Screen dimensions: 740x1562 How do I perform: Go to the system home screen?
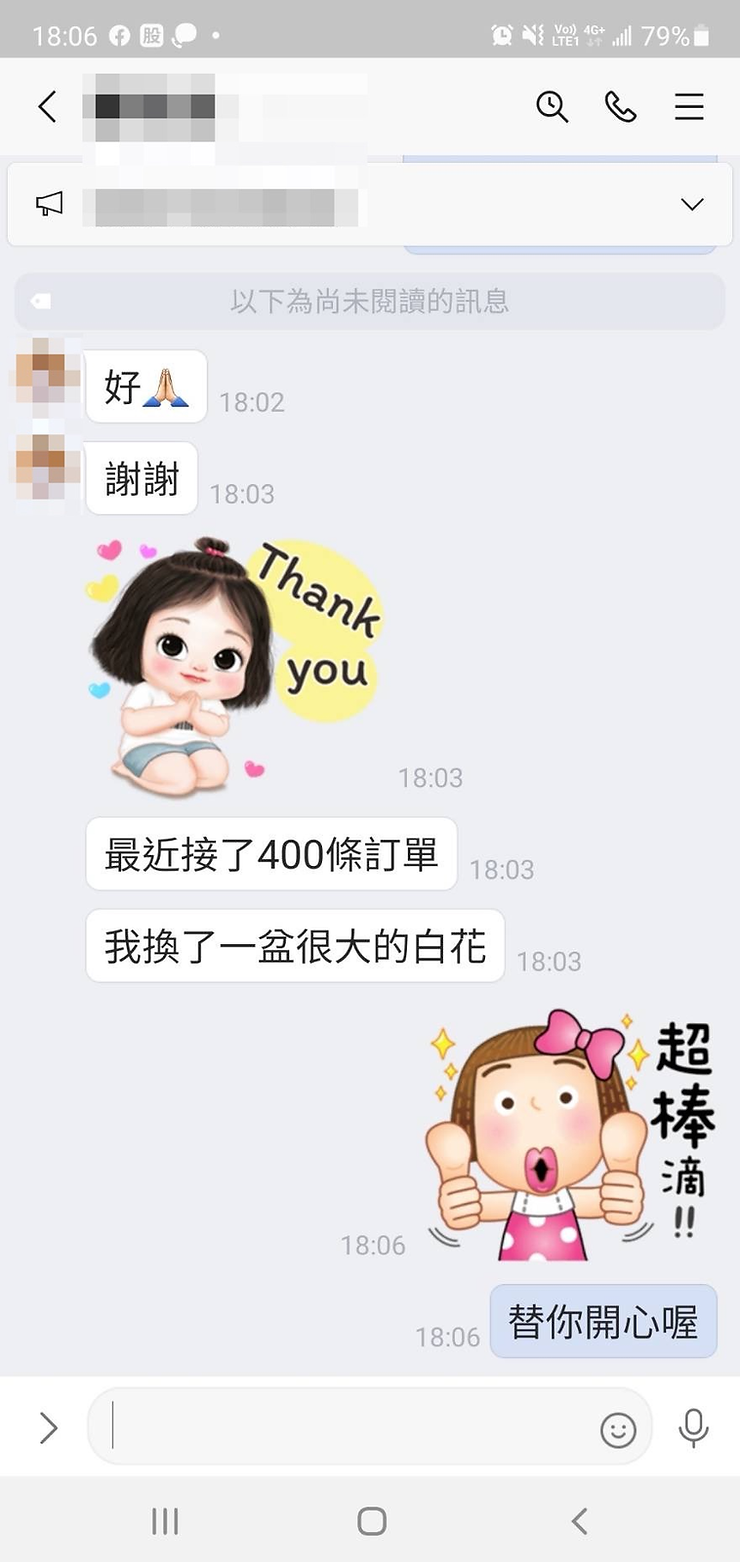(371, 1521)
